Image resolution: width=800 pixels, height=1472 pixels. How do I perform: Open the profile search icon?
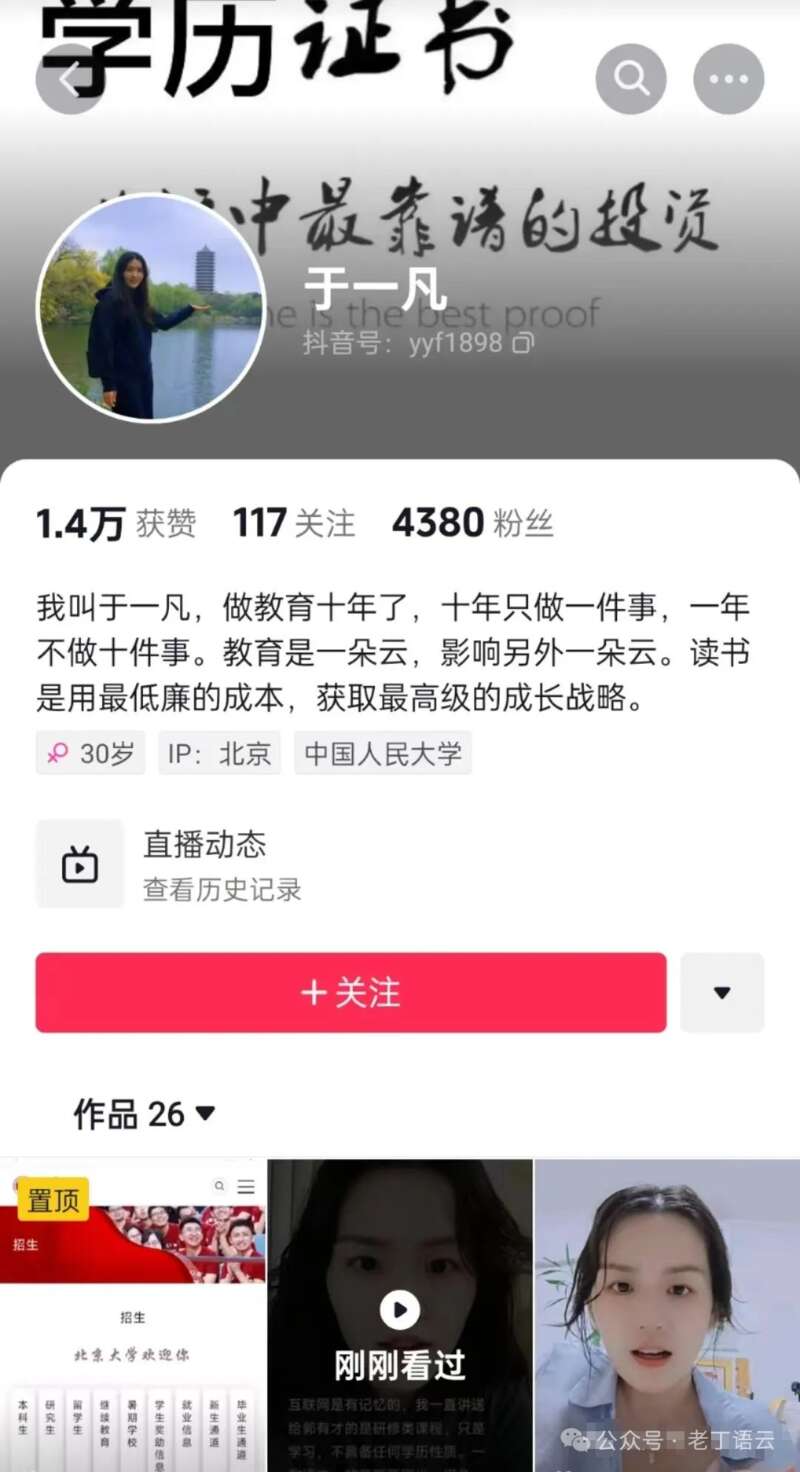pyautogui.click(x=631, y=79)
